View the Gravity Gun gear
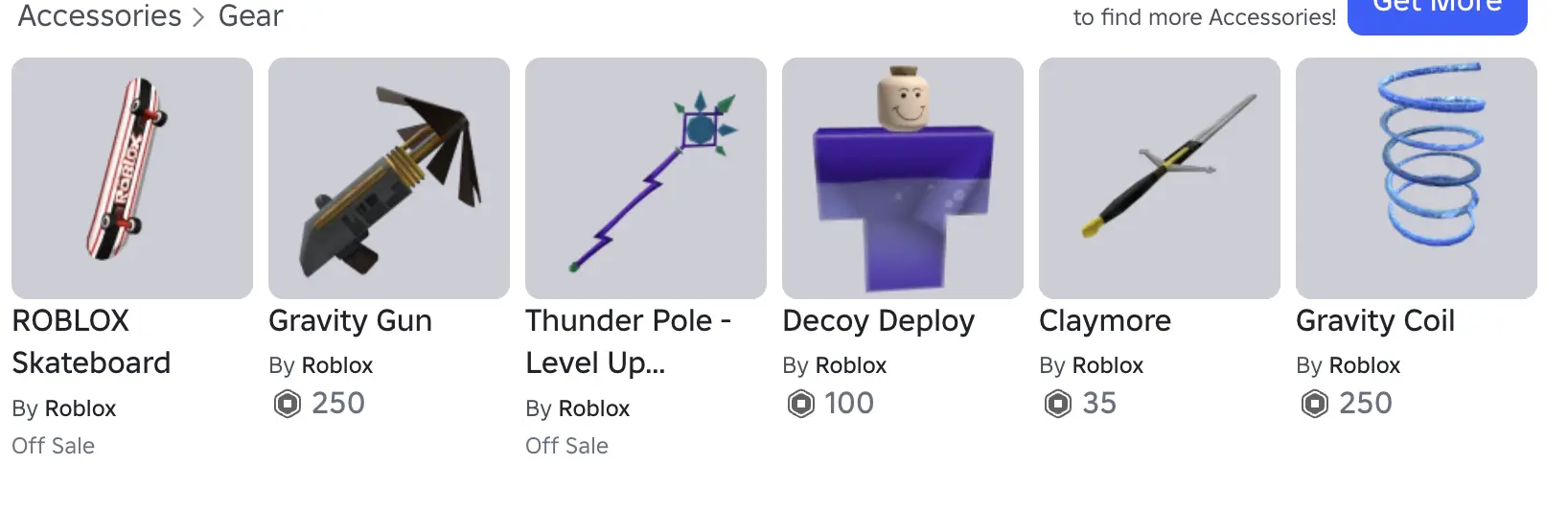Screen dimensions: 1568x512 [389, 178]
